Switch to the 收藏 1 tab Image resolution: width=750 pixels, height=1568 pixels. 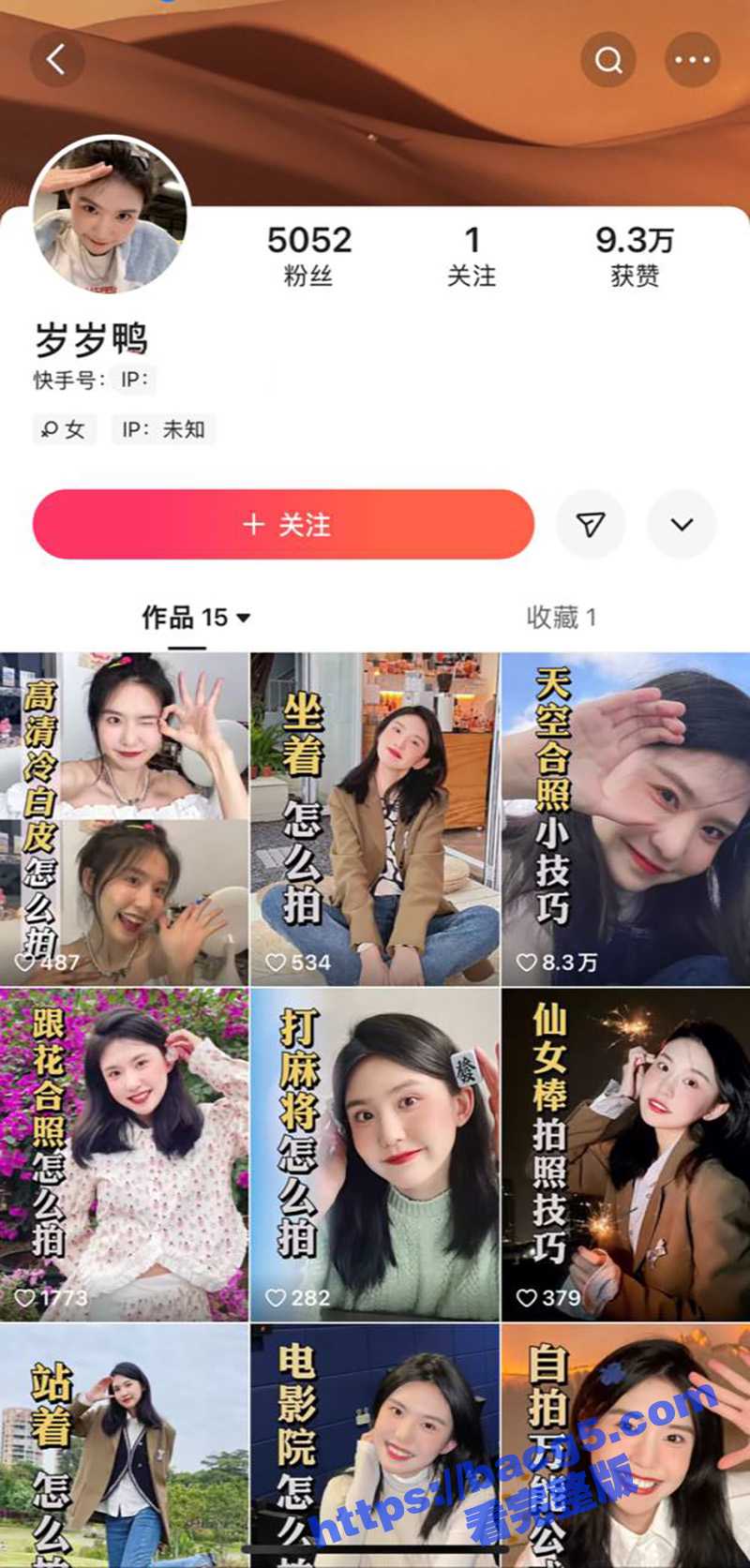pyautogui.click(x=562, y=618)
